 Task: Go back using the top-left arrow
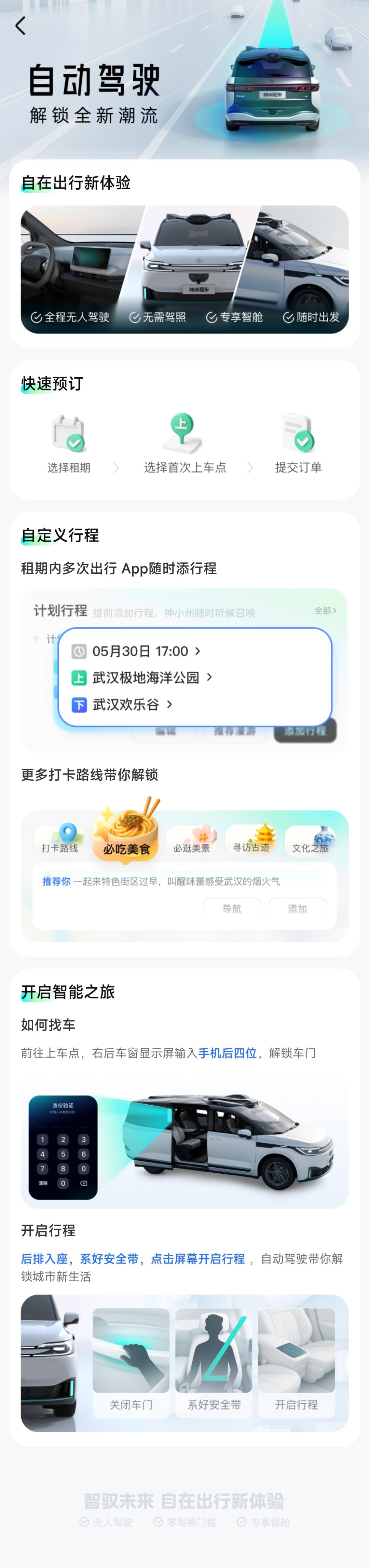click(x=21, y=26)
